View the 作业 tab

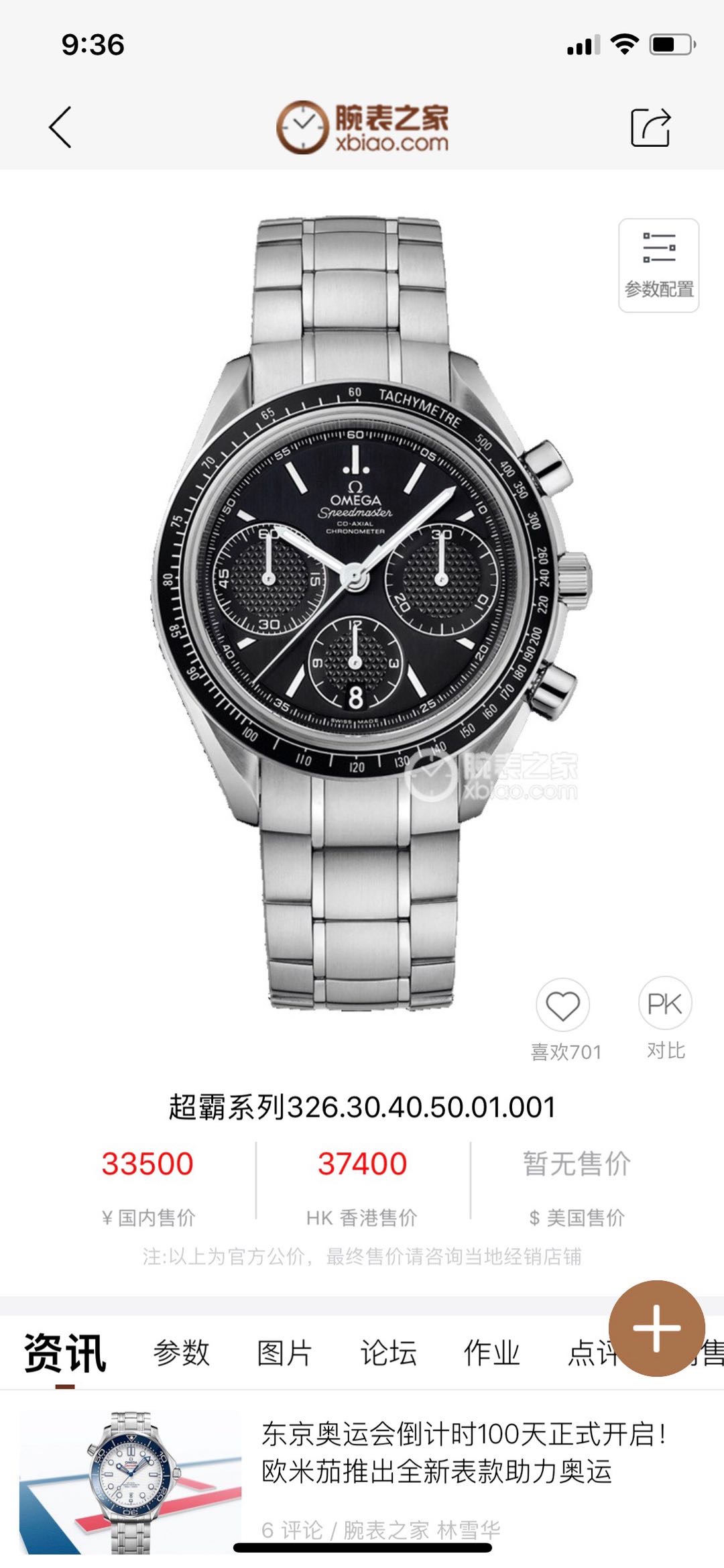point(491,1353)
